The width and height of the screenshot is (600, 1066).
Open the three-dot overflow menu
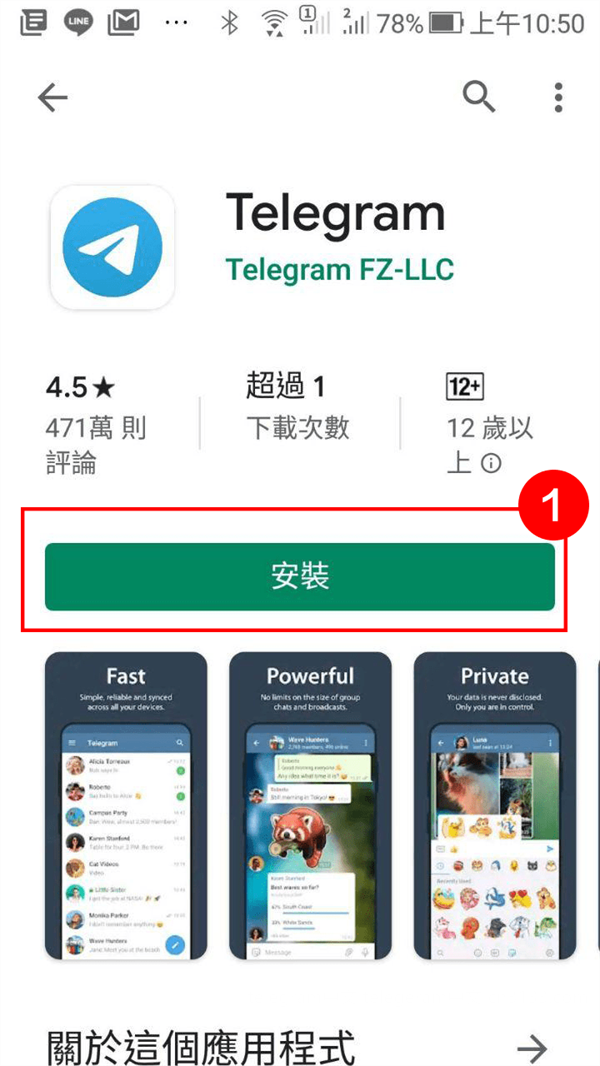[558, 97]
